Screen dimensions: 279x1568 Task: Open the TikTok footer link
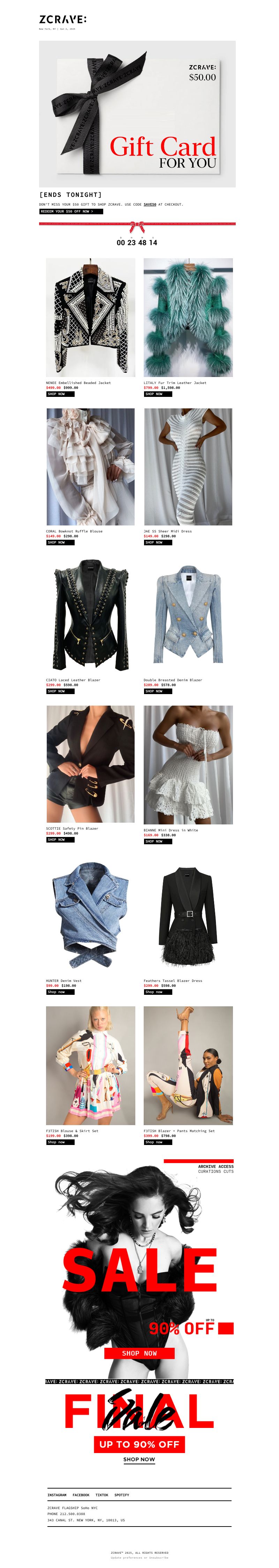click(102, 1495)
